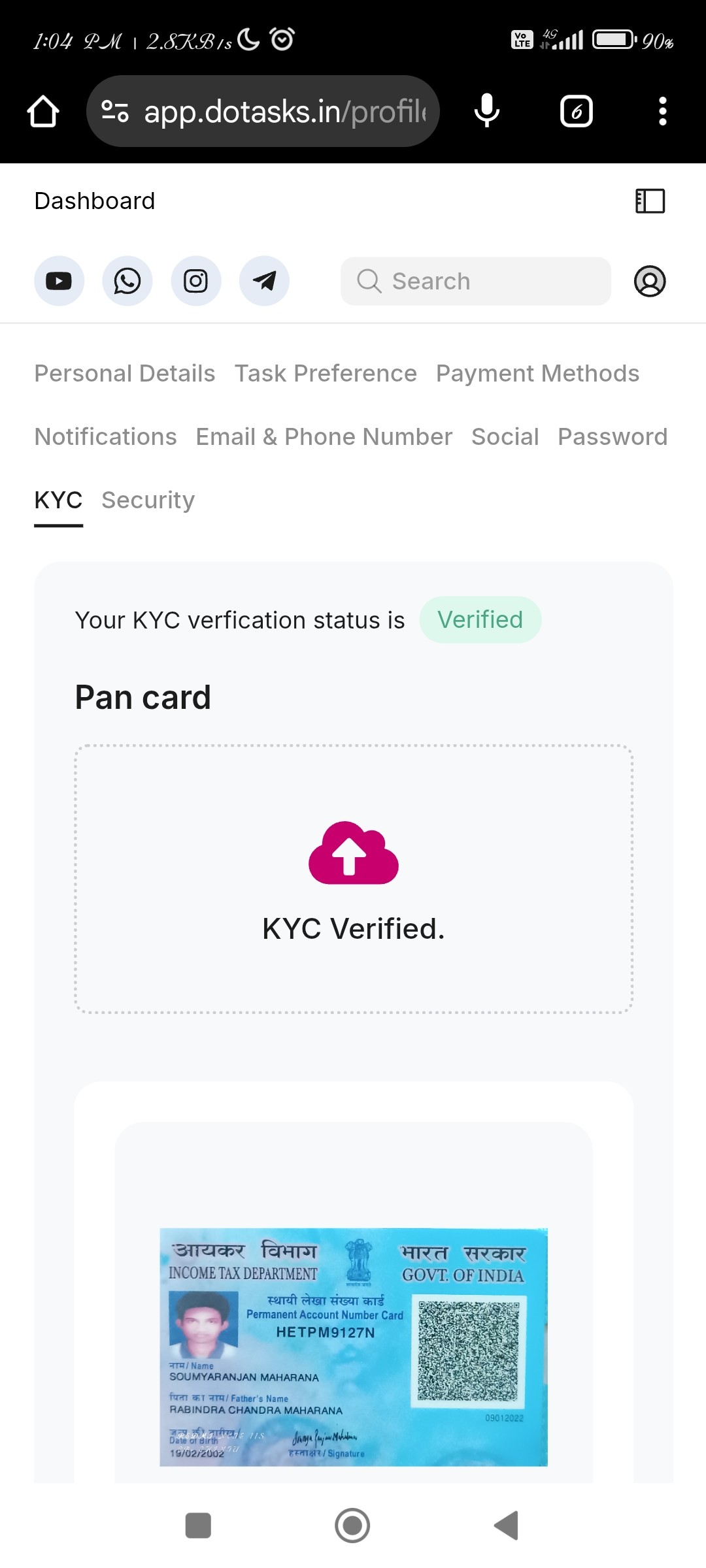The image size is (706, 1568).
Task: Open the YouTube link icon
Action: pos(59,281)
